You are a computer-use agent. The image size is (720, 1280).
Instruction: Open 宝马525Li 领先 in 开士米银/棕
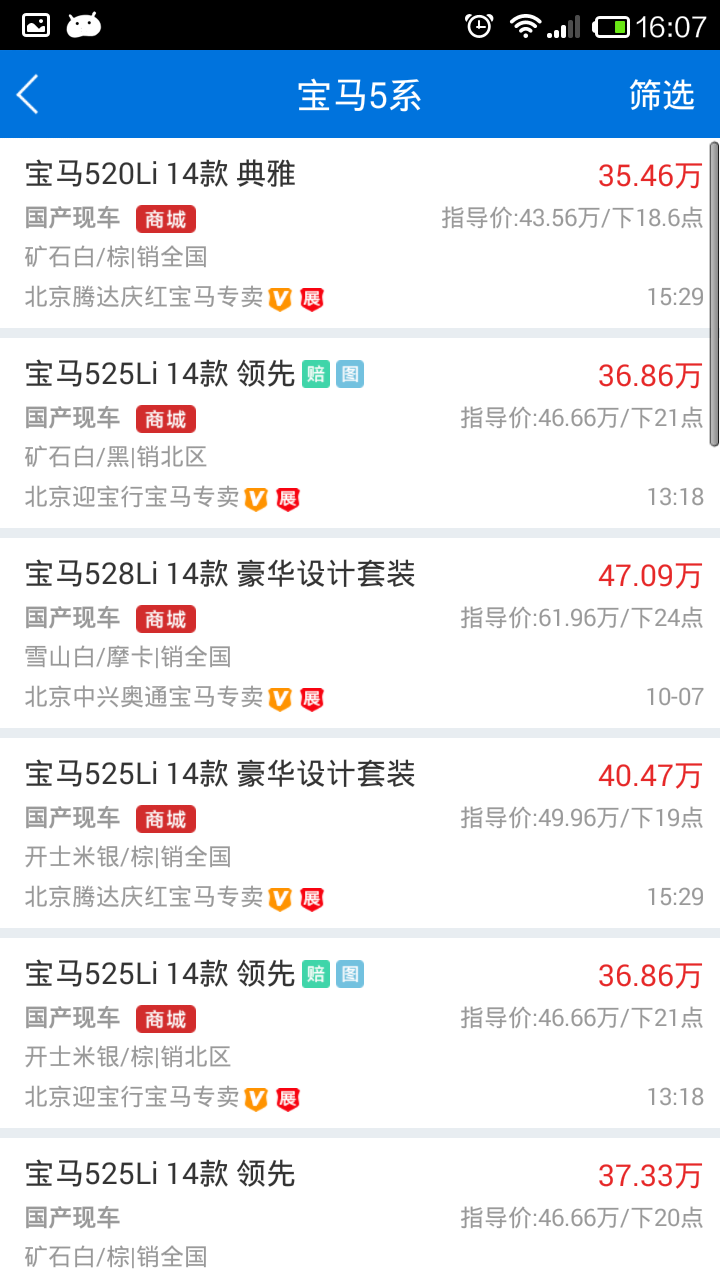pyautogui.click(x=360, y=1034)
